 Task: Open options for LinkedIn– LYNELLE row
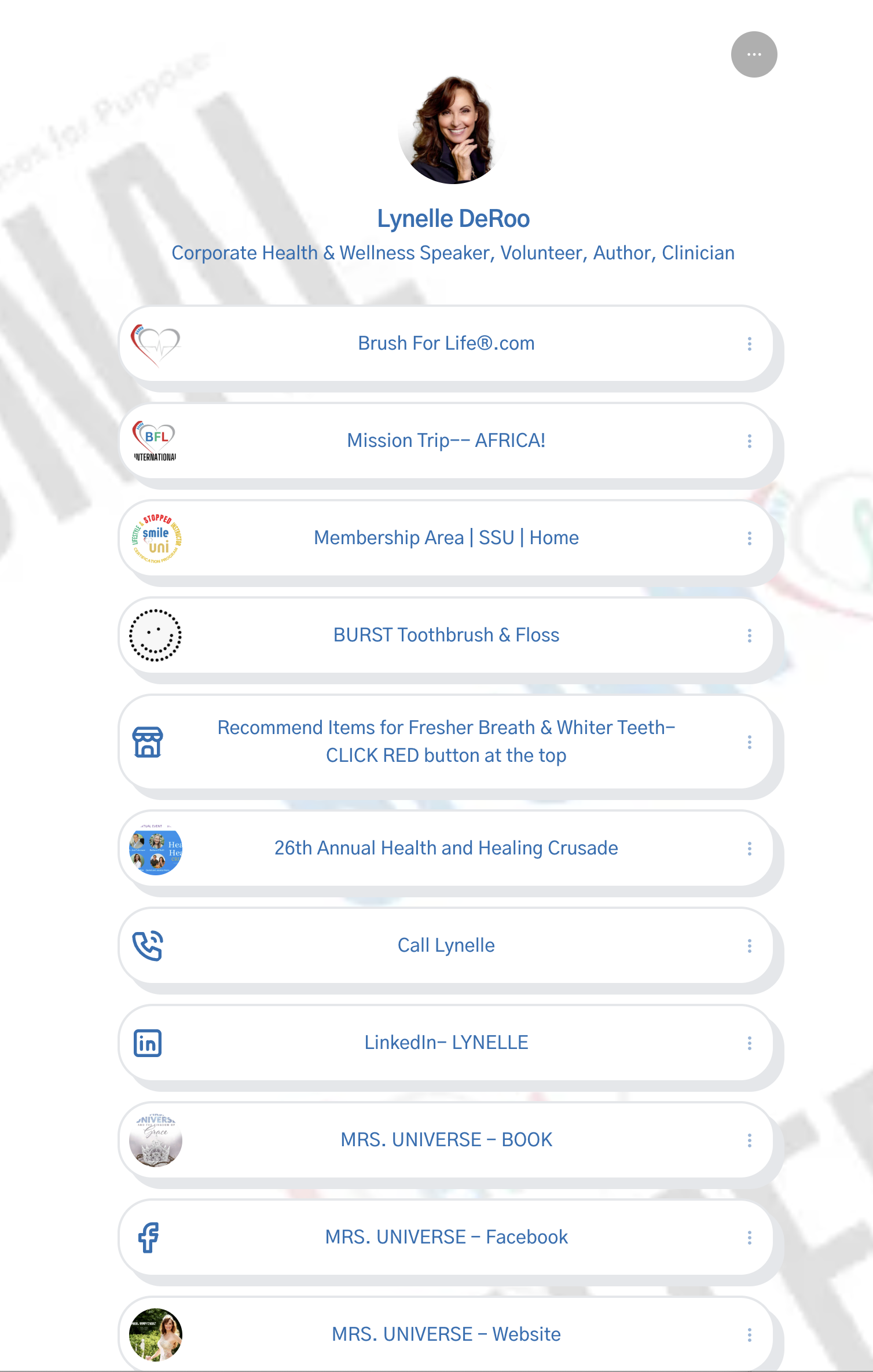749,1043
